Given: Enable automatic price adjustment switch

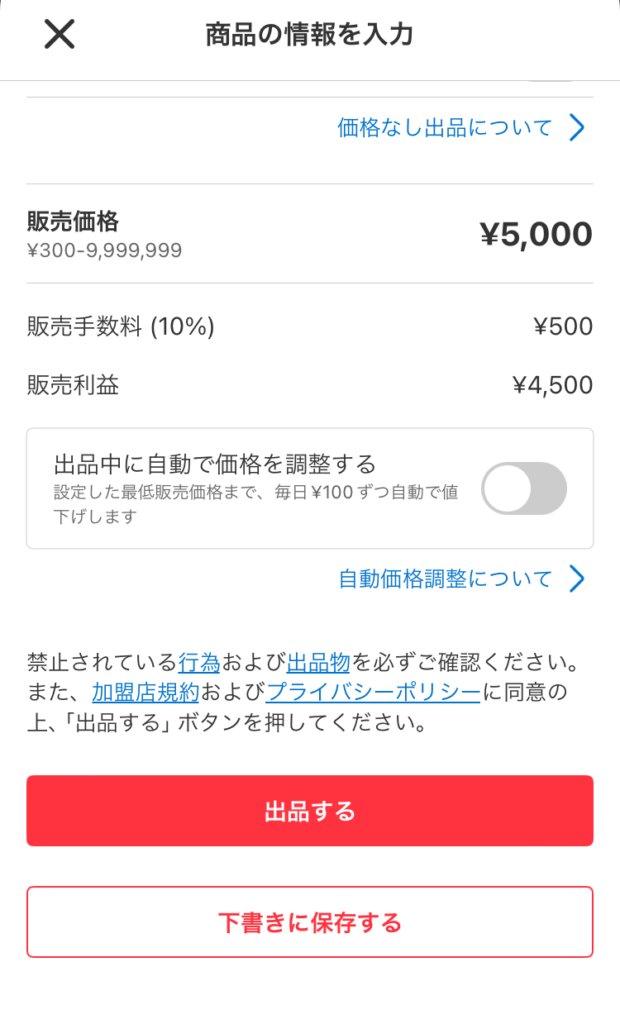Looking at the screenshot, I should 523,488.
